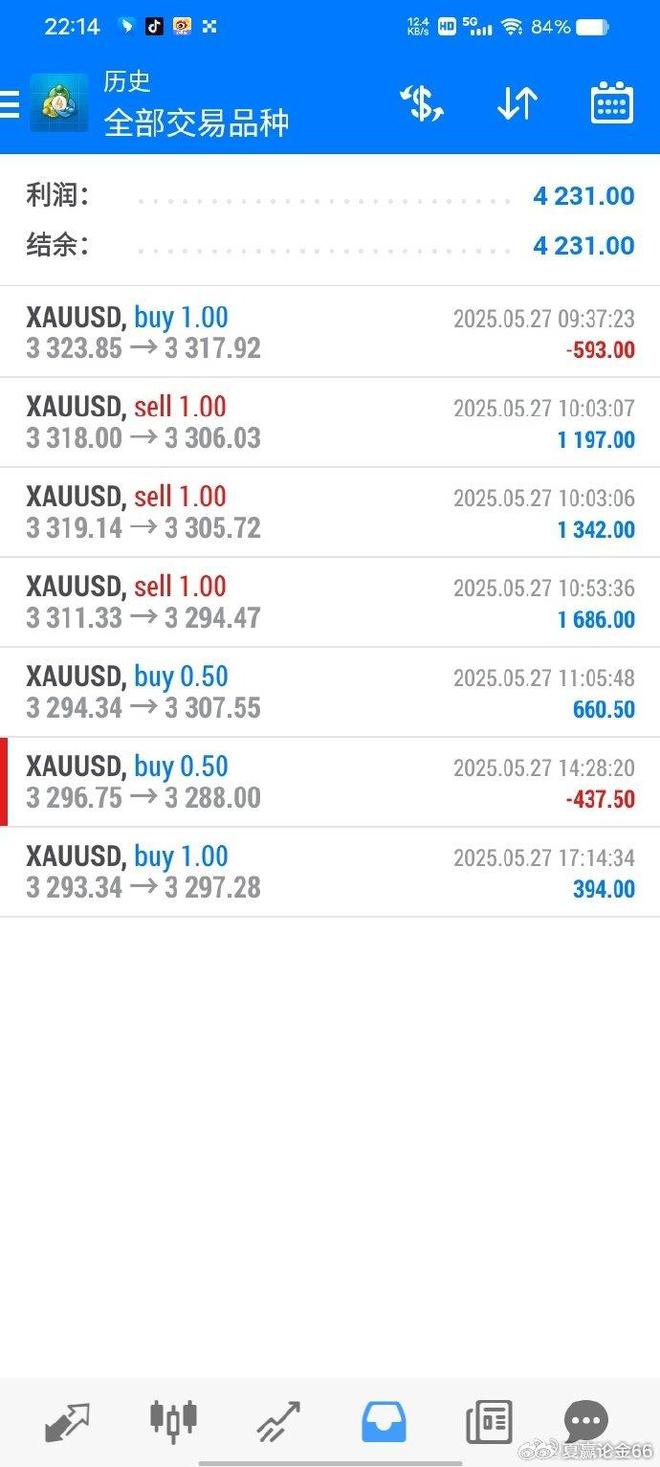Open the XAUUSD sell trade at 10:53:36
The width and height of the screenshot is (660, 1467).
pyautogui.click(x=330, y=602)
